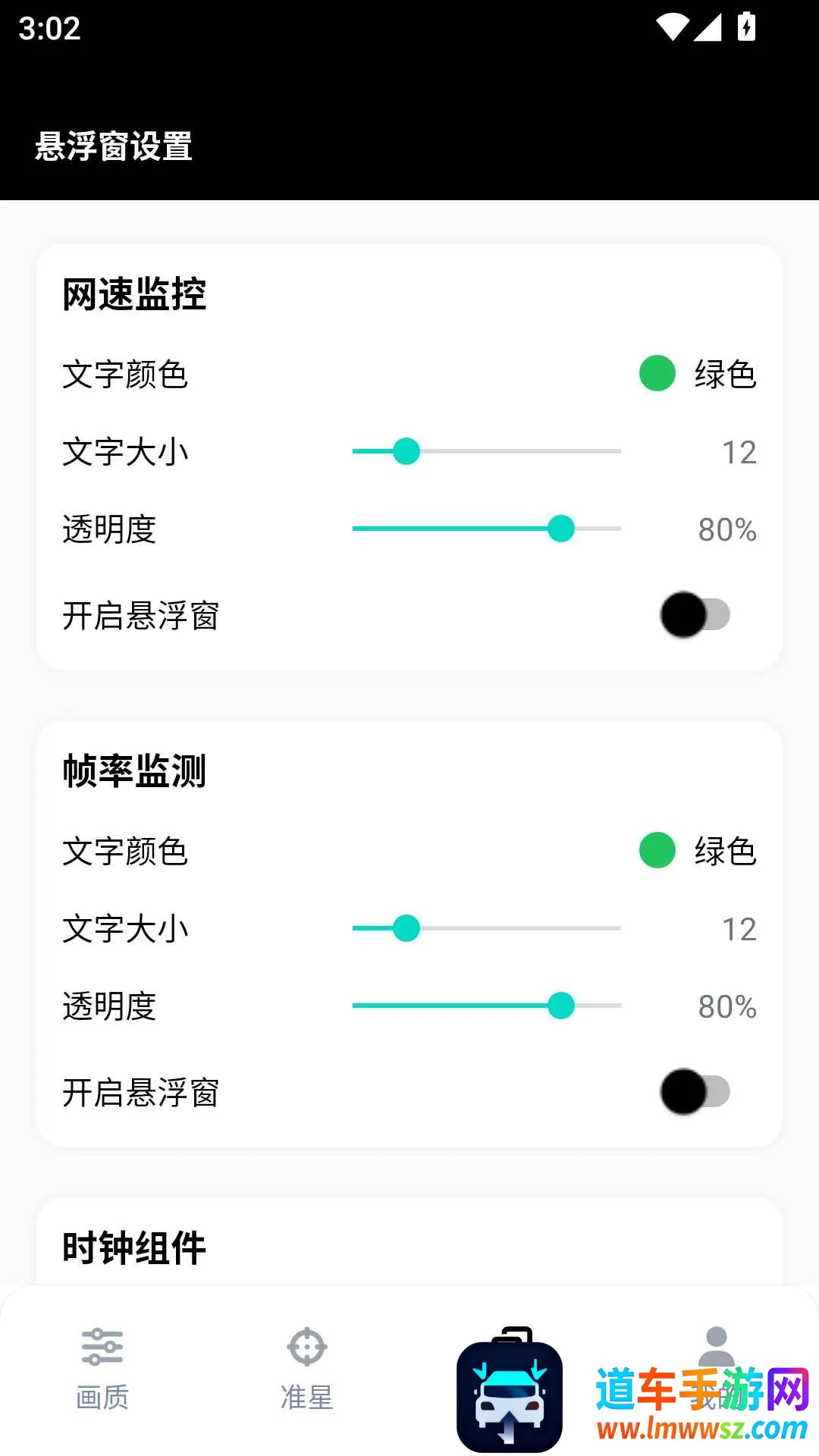819x1456 pixels.
Task: Adjust the 文字大小 slider in 帧率监测
Action: [x=406, y=928]
